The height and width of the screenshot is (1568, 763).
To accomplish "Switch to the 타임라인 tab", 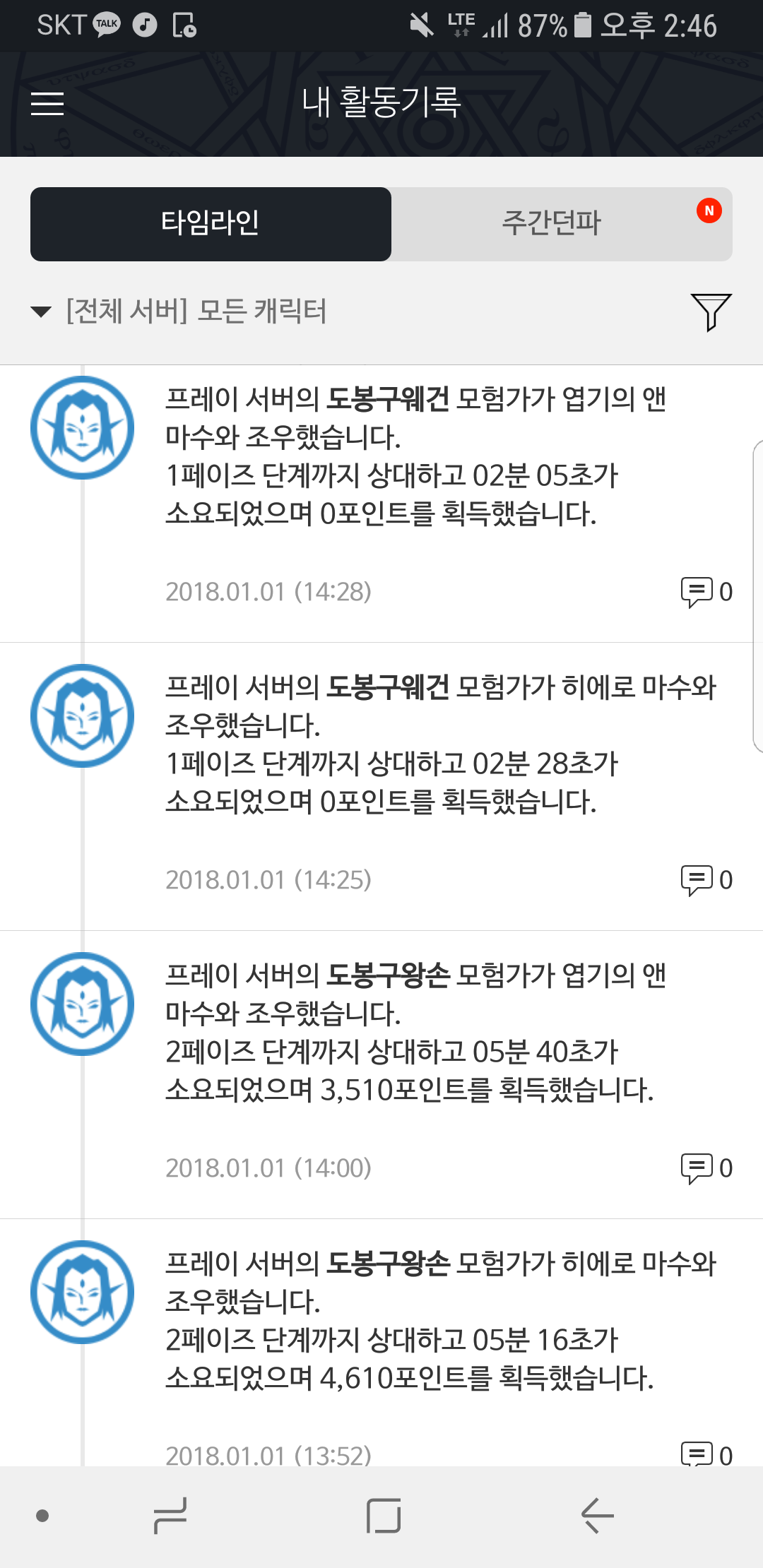I will (x=211, y=224).
